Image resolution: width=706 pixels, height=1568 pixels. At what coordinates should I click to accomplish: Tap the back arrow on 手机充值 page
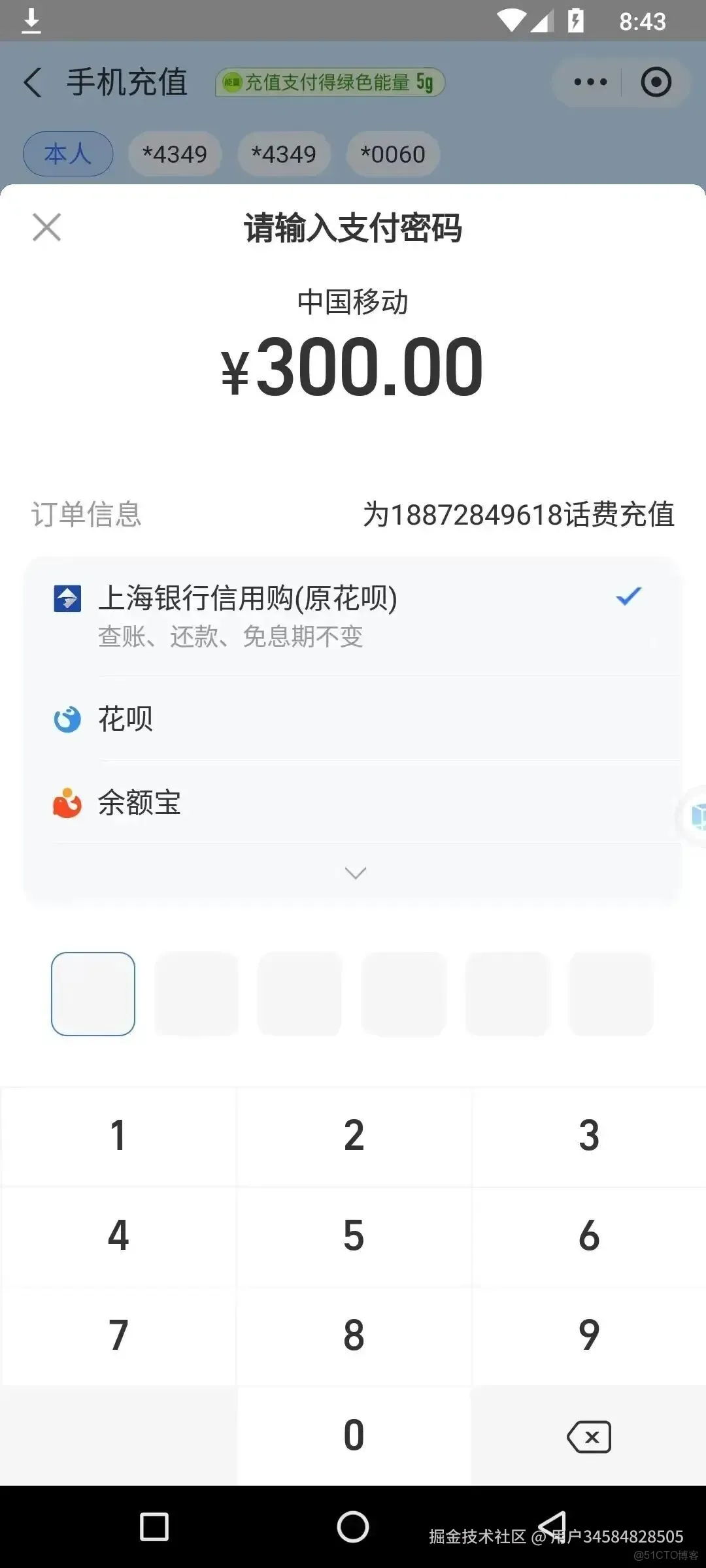click(x=32, y=81)
